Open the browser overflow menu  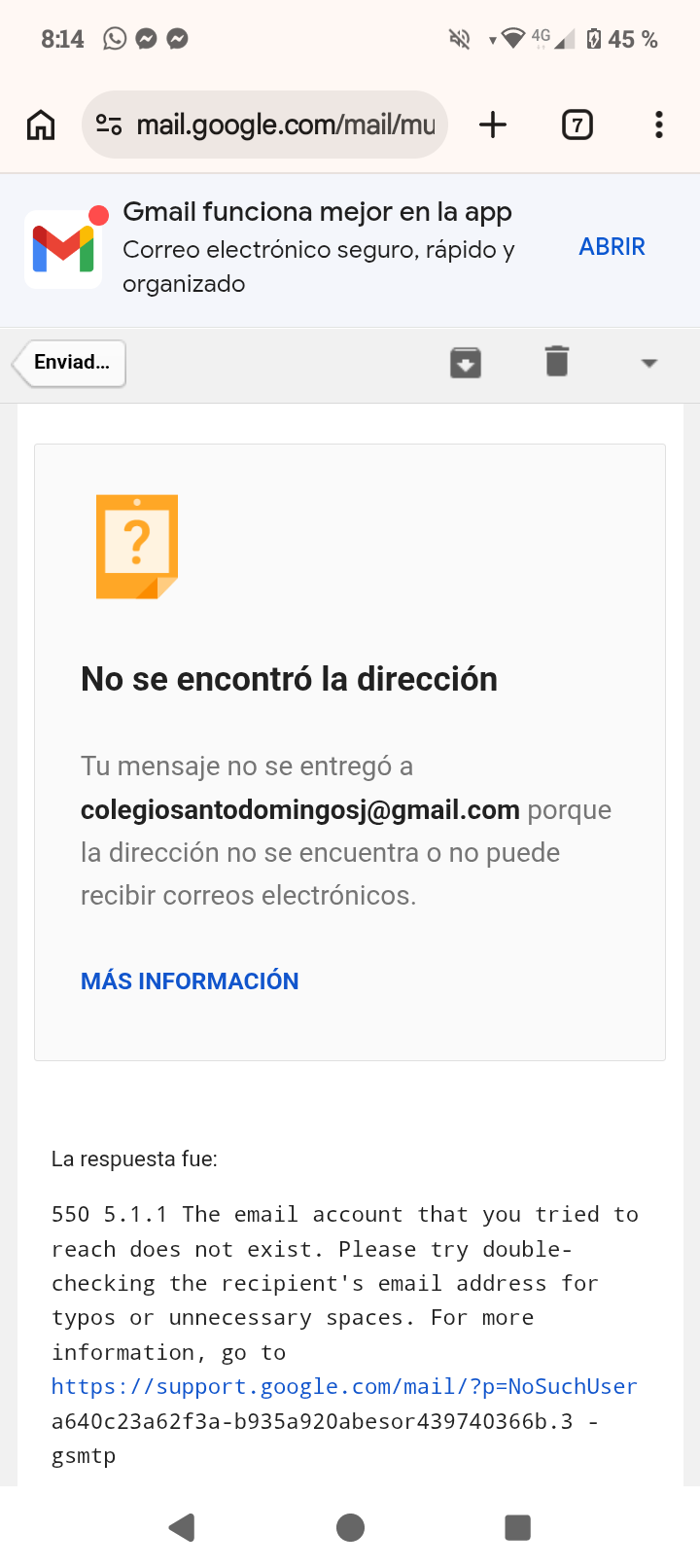coord(658,125)
